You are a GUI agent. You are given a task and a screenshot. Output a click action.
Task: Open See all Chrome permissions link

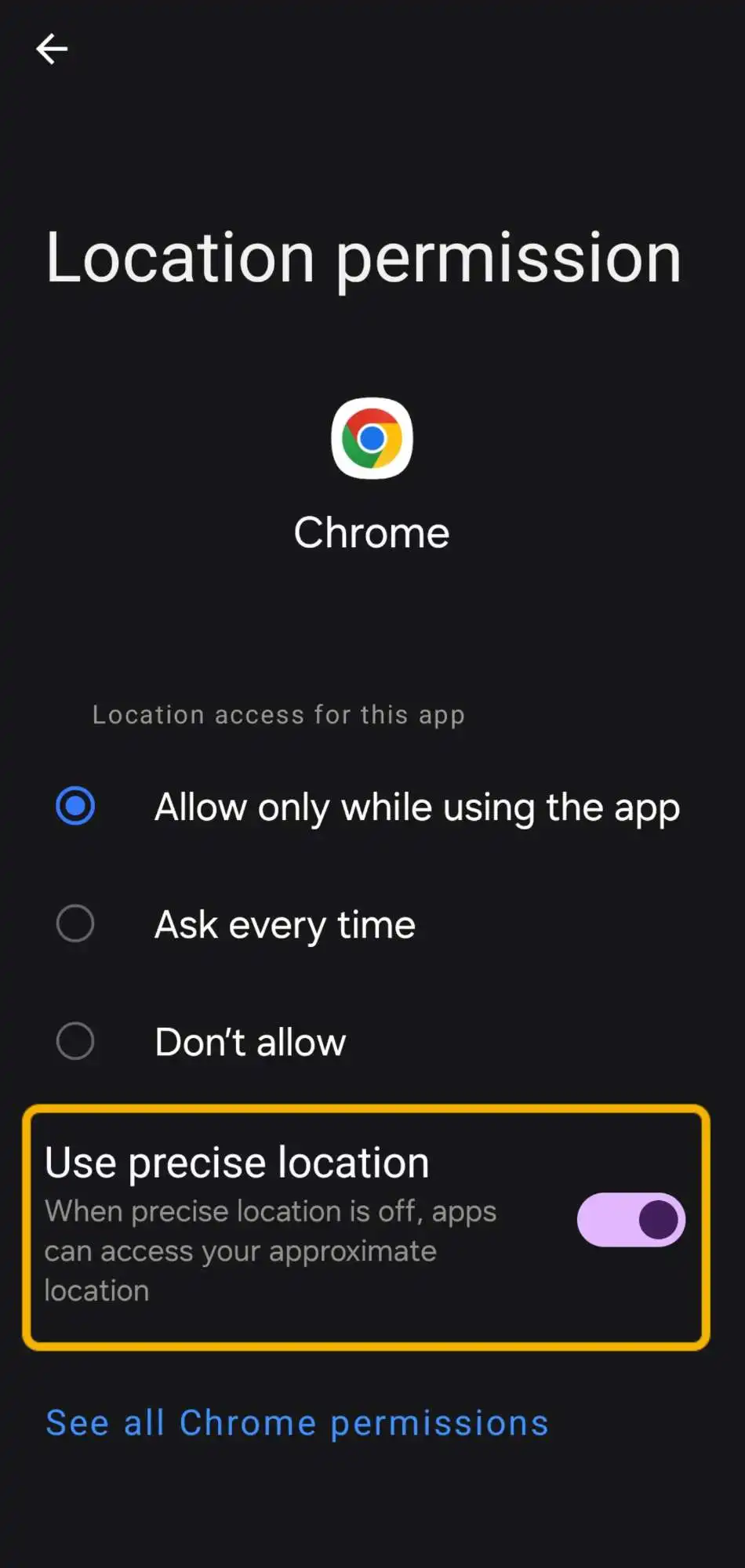pos(297,1423)
